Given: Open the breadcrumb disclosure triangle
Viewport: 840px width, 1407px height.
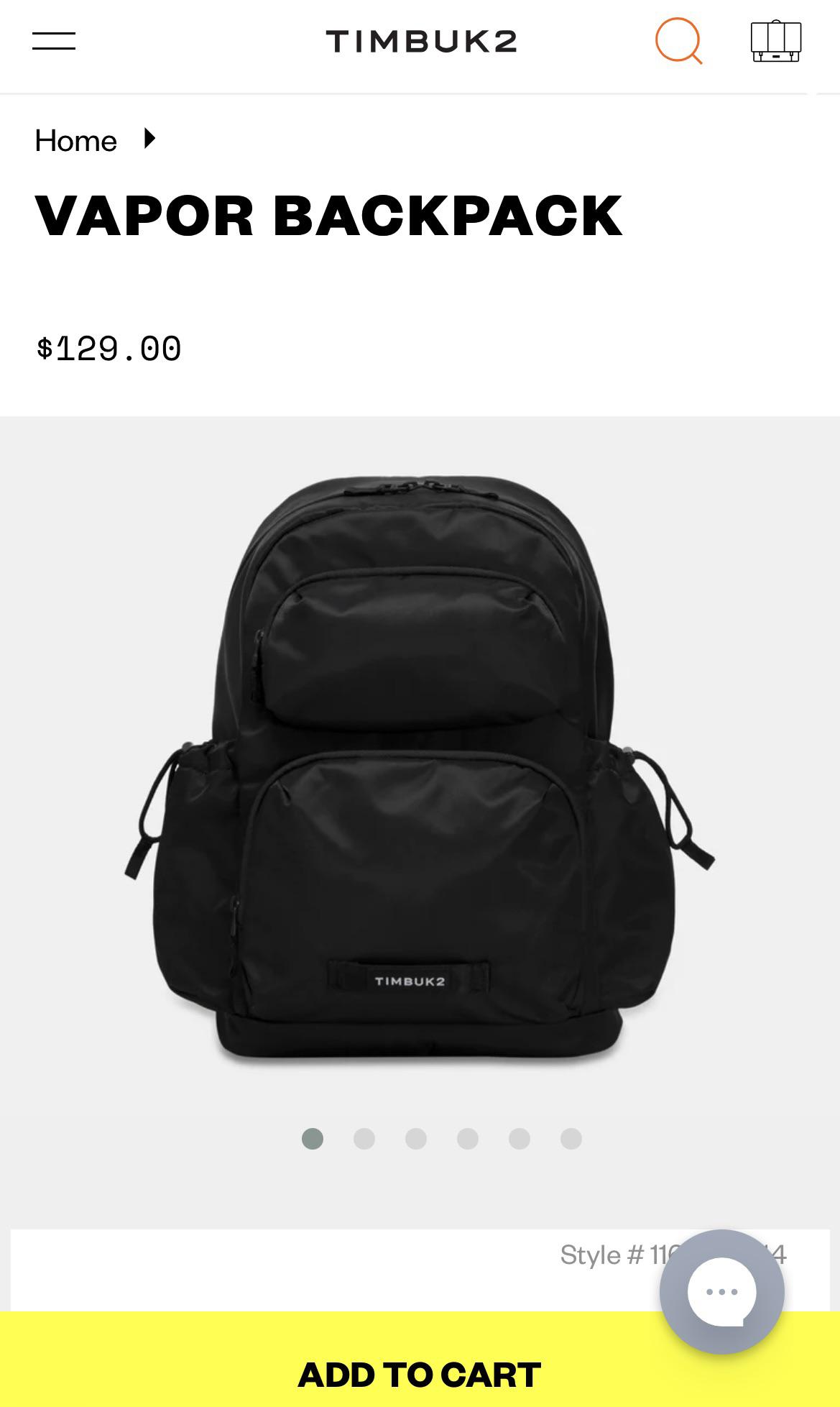Looking at the screenshot, I should coord(149,140).
